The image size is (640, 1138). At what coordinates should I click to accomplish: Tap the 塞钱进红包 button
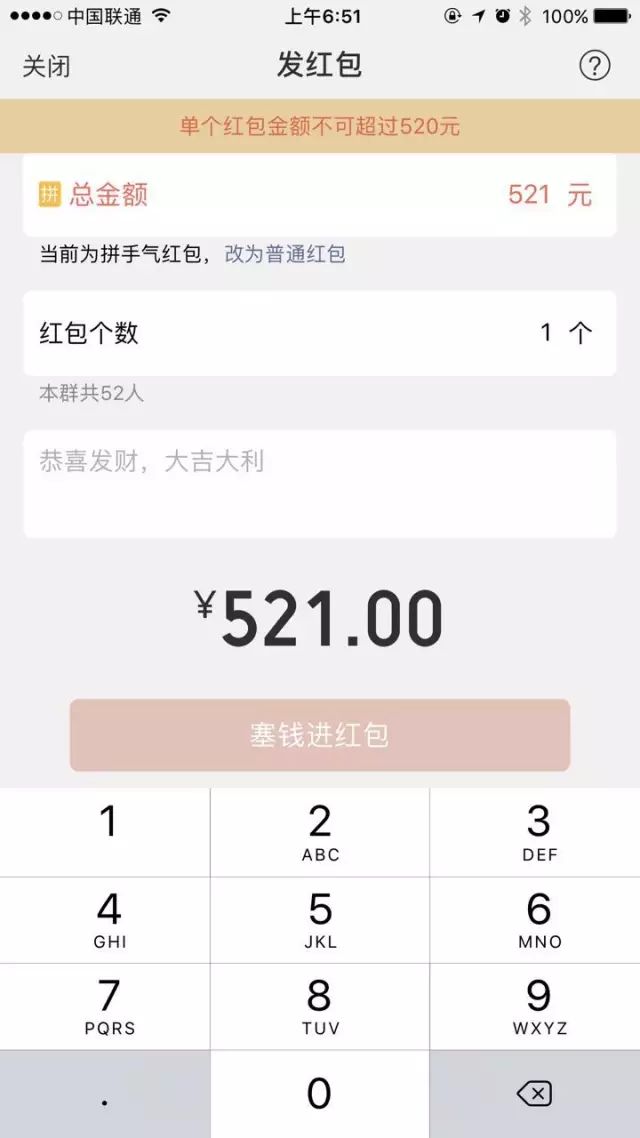[x=320, y=734]
